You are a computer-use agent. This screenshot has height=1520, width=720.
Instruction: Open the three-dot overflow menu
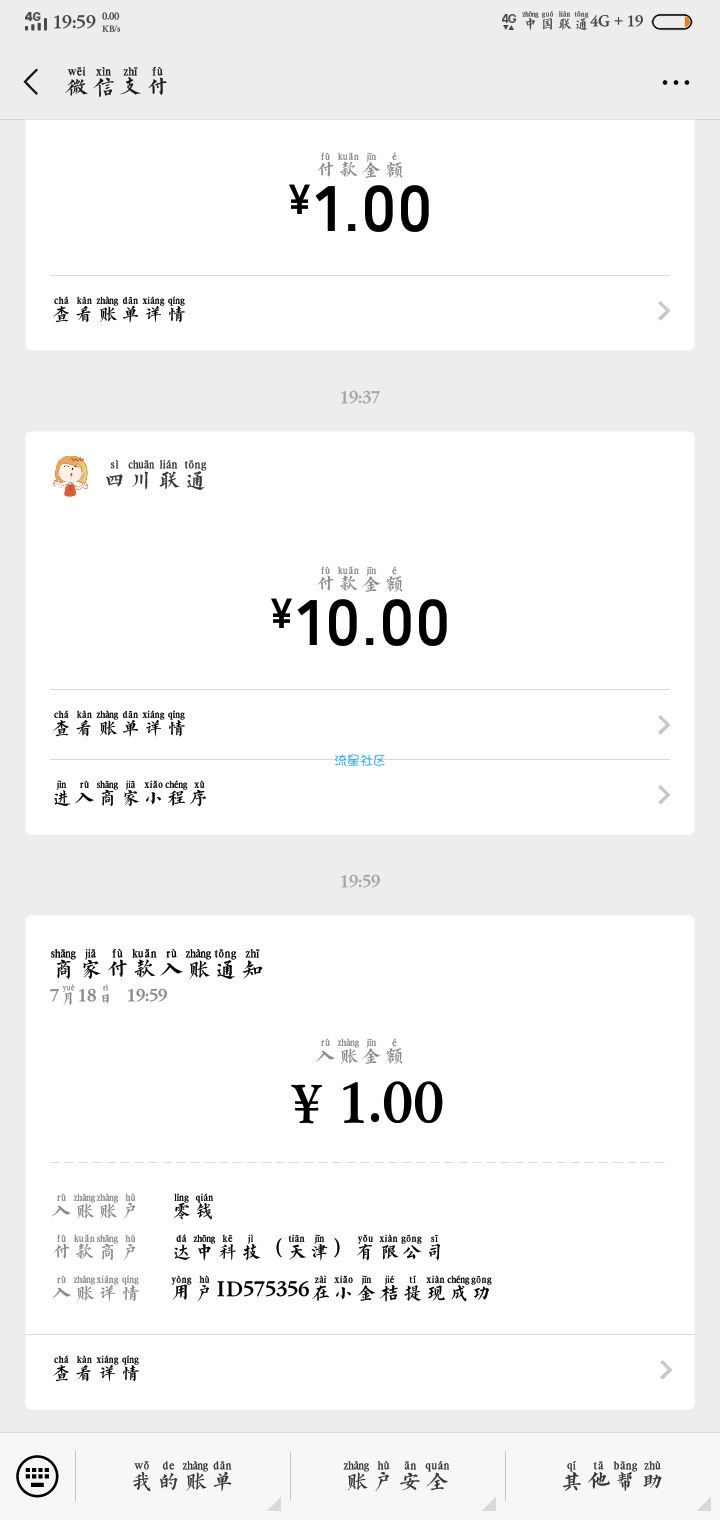(x=676, y=82)
